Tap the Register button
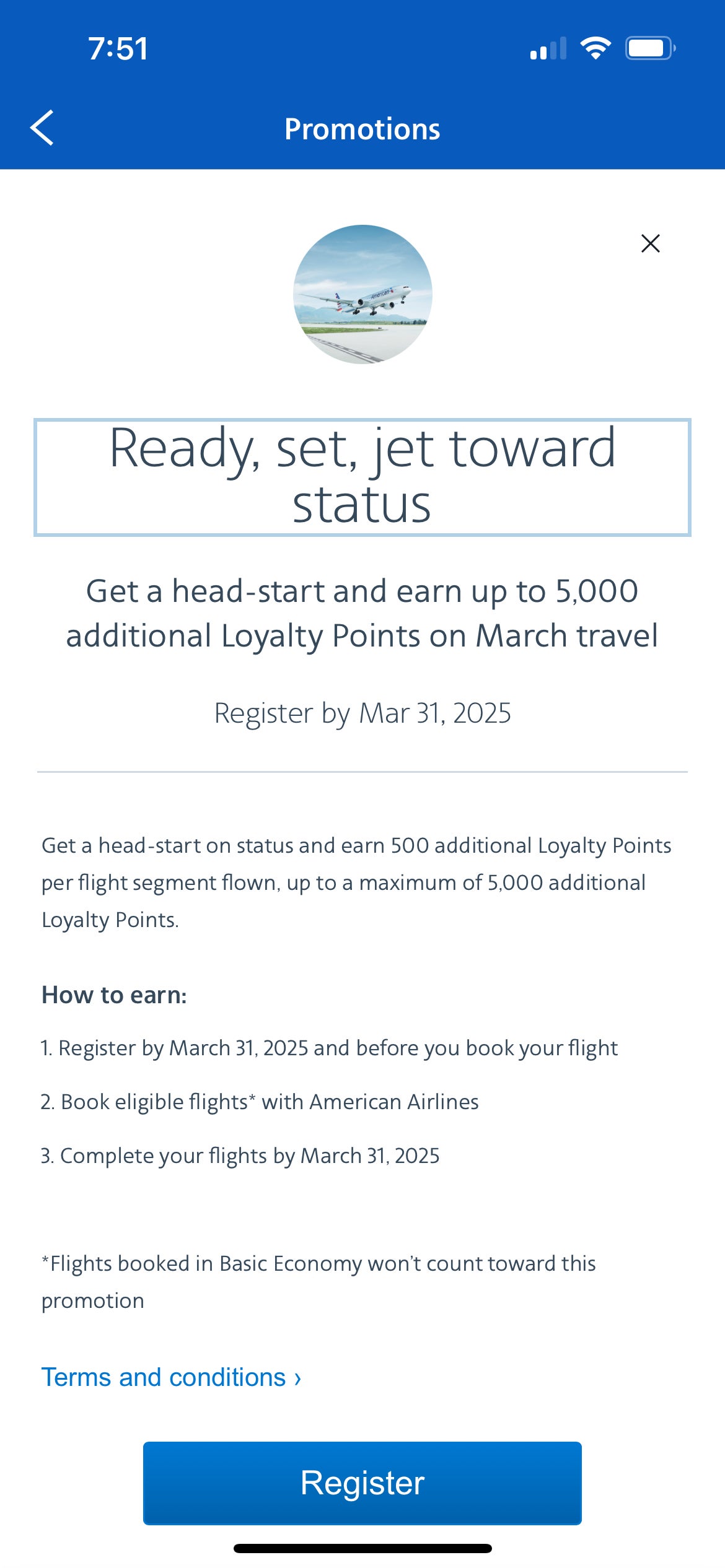725x1568 pixels. [x=362, y=1484]
